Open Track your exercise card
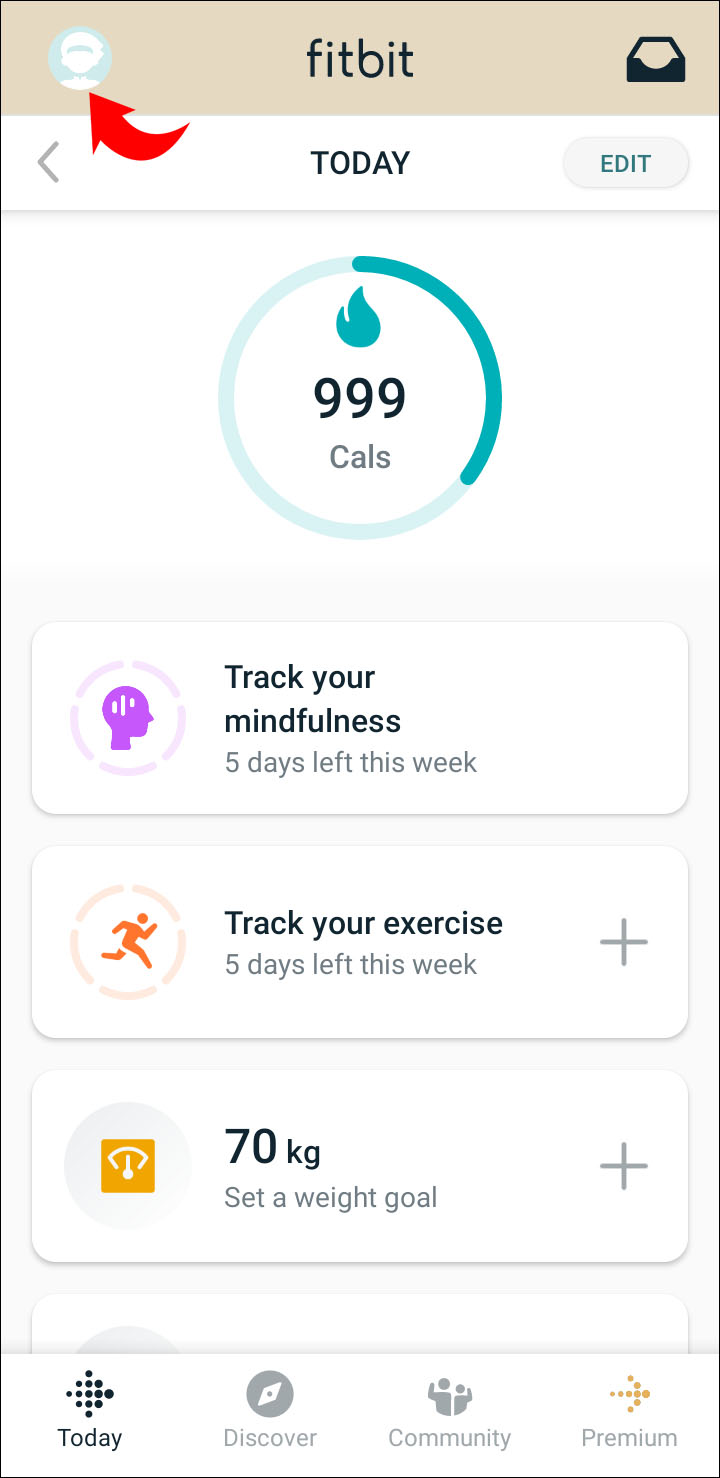This screenshot has height=1478, width=720. tap(360, 942)
